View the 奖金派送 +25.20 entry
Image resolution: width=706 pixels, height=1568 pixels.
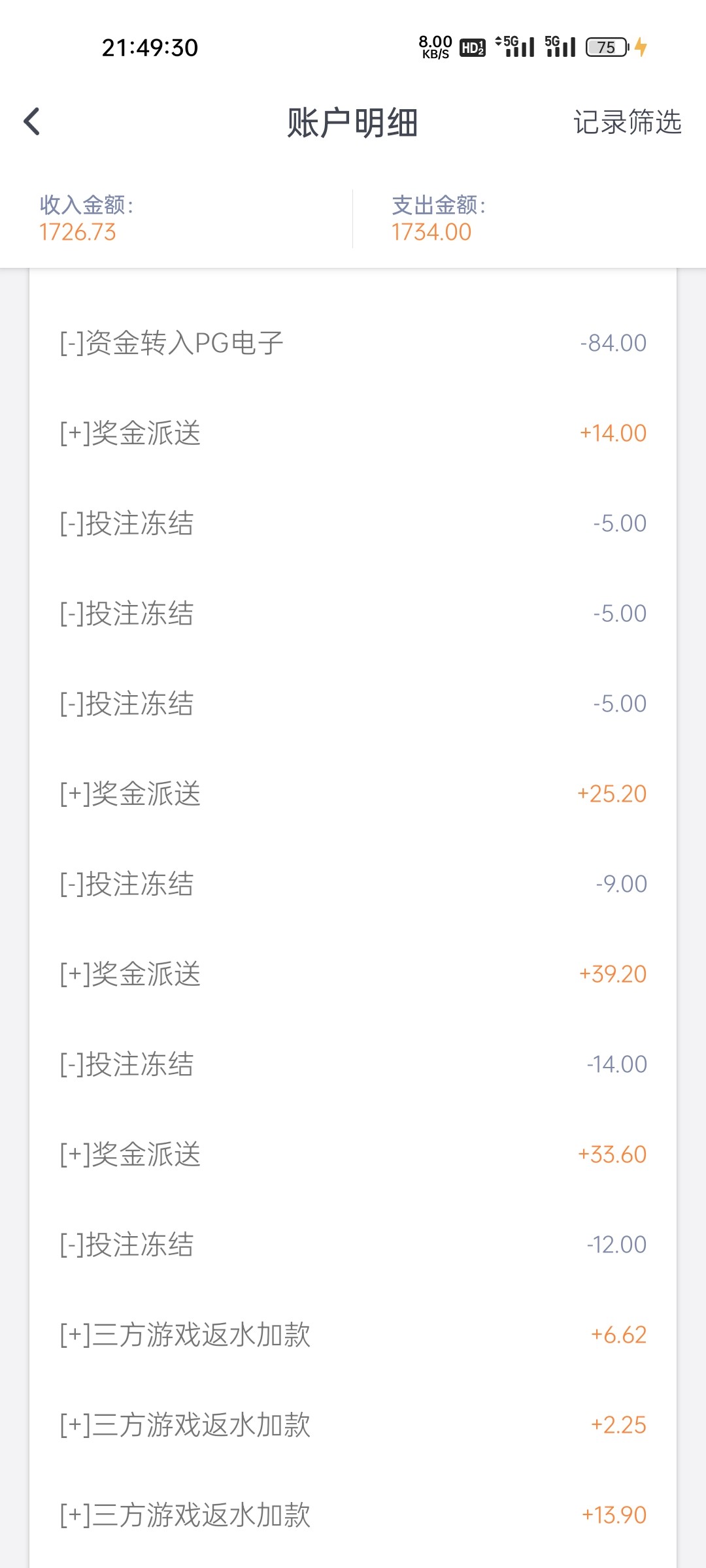[x=353, y=794]
